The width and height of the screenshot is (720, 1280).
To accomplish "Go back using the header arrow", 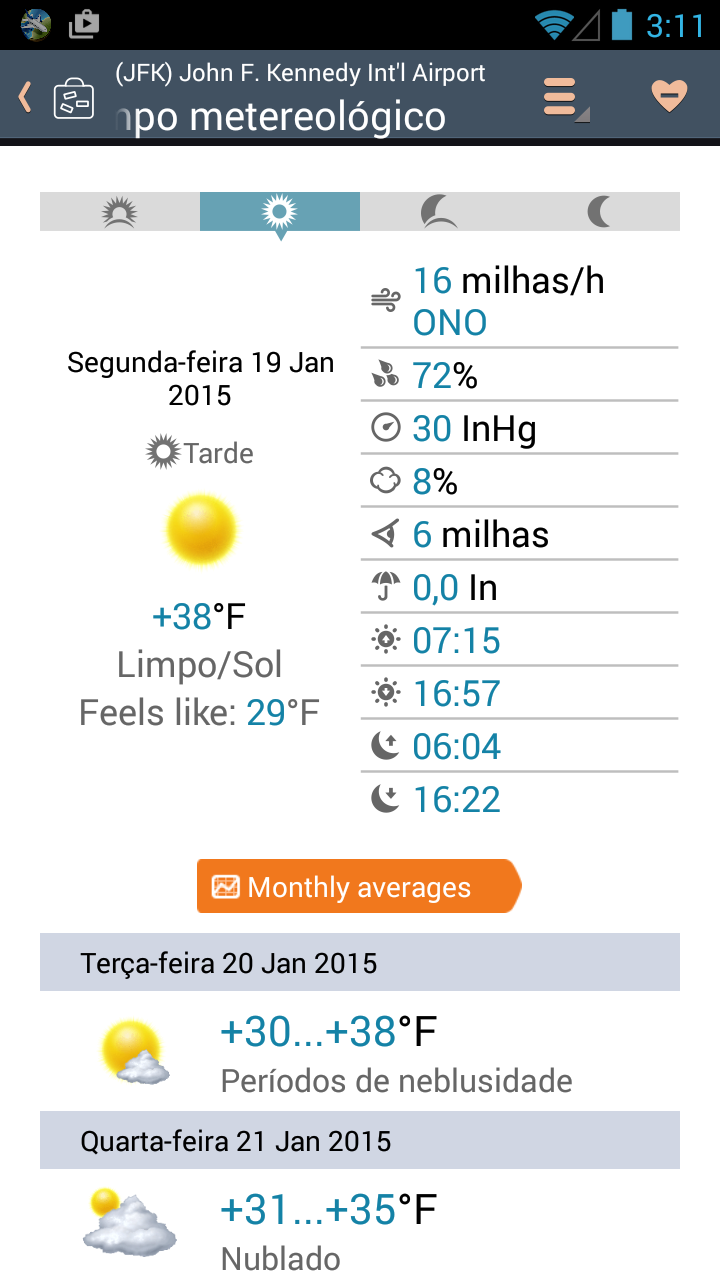I will pos(26,97).
